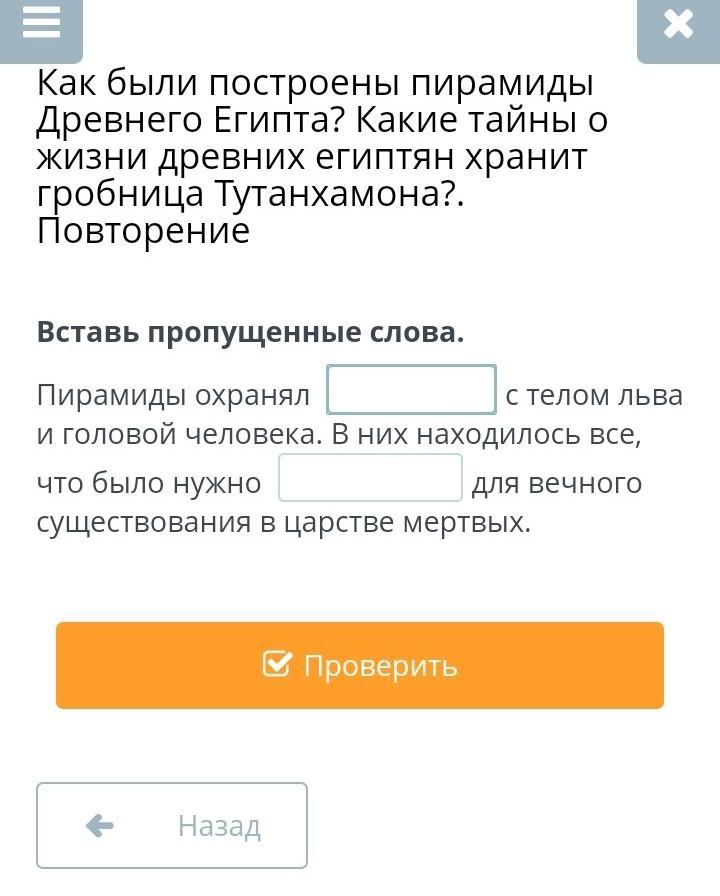This screenshot has height=896, width=720.
Task: Select the blank after 'что было нужно'
Action: pos(370,478)
